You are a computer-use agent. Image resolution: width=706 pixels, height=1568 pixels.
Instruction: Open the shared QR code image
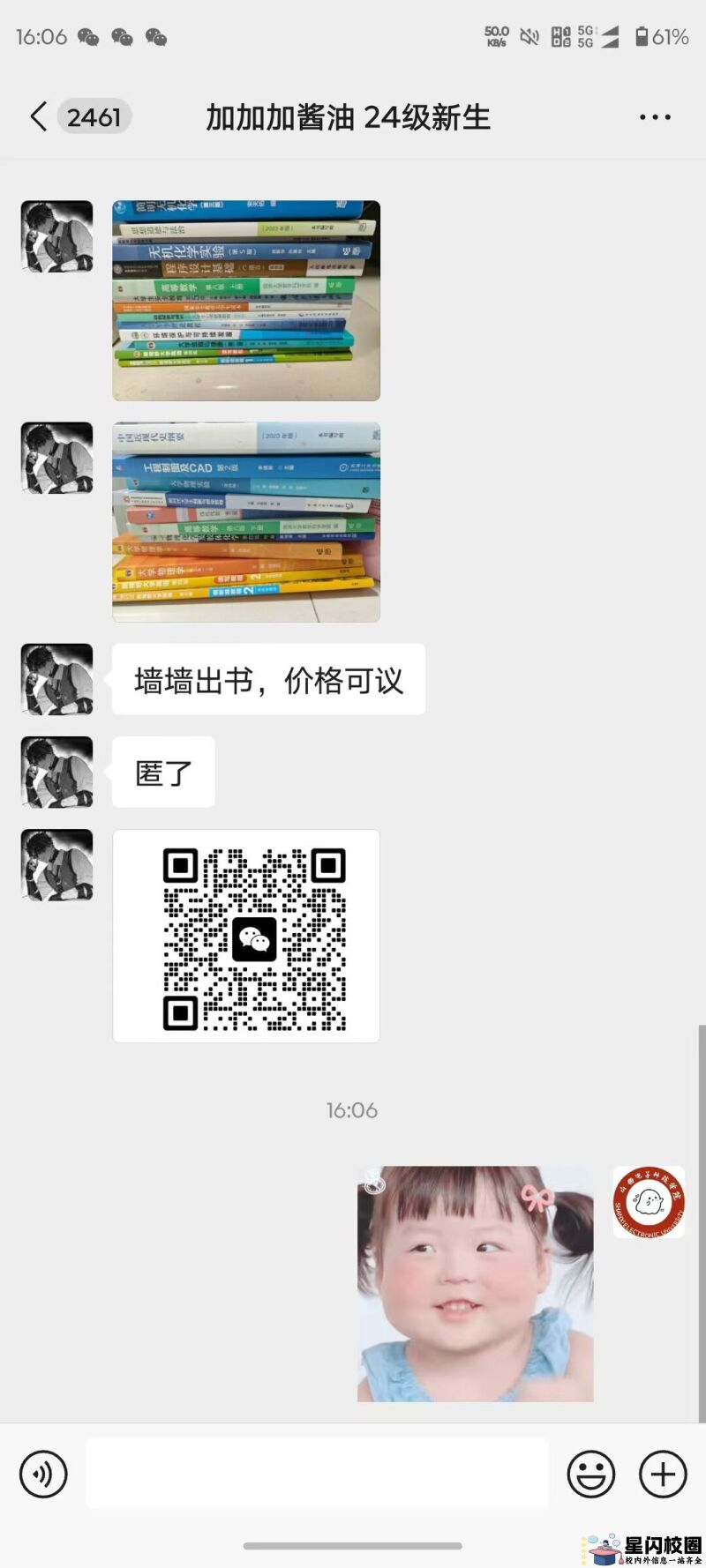coord(246,936)
